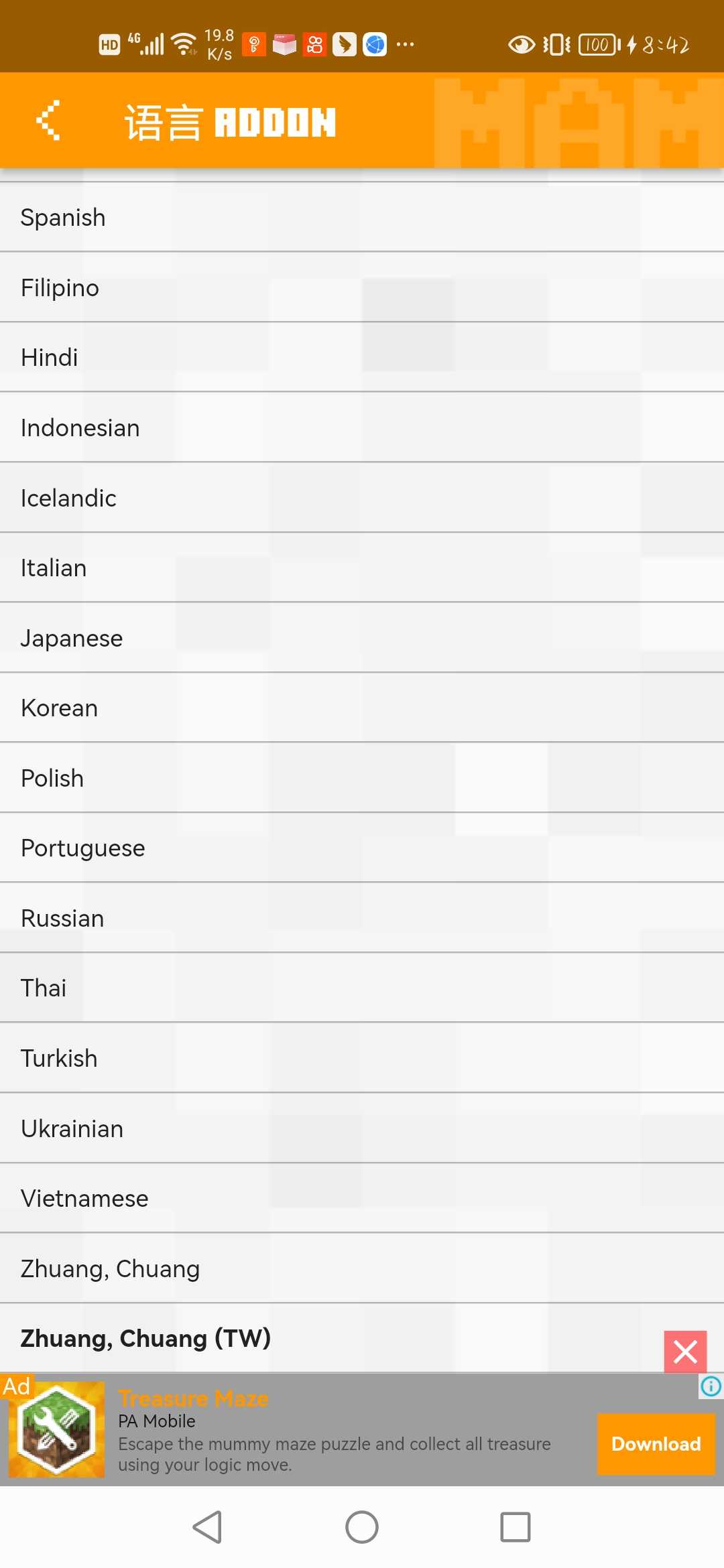Tap Download on the Treasure Maze ad

tap(656, 1444)
